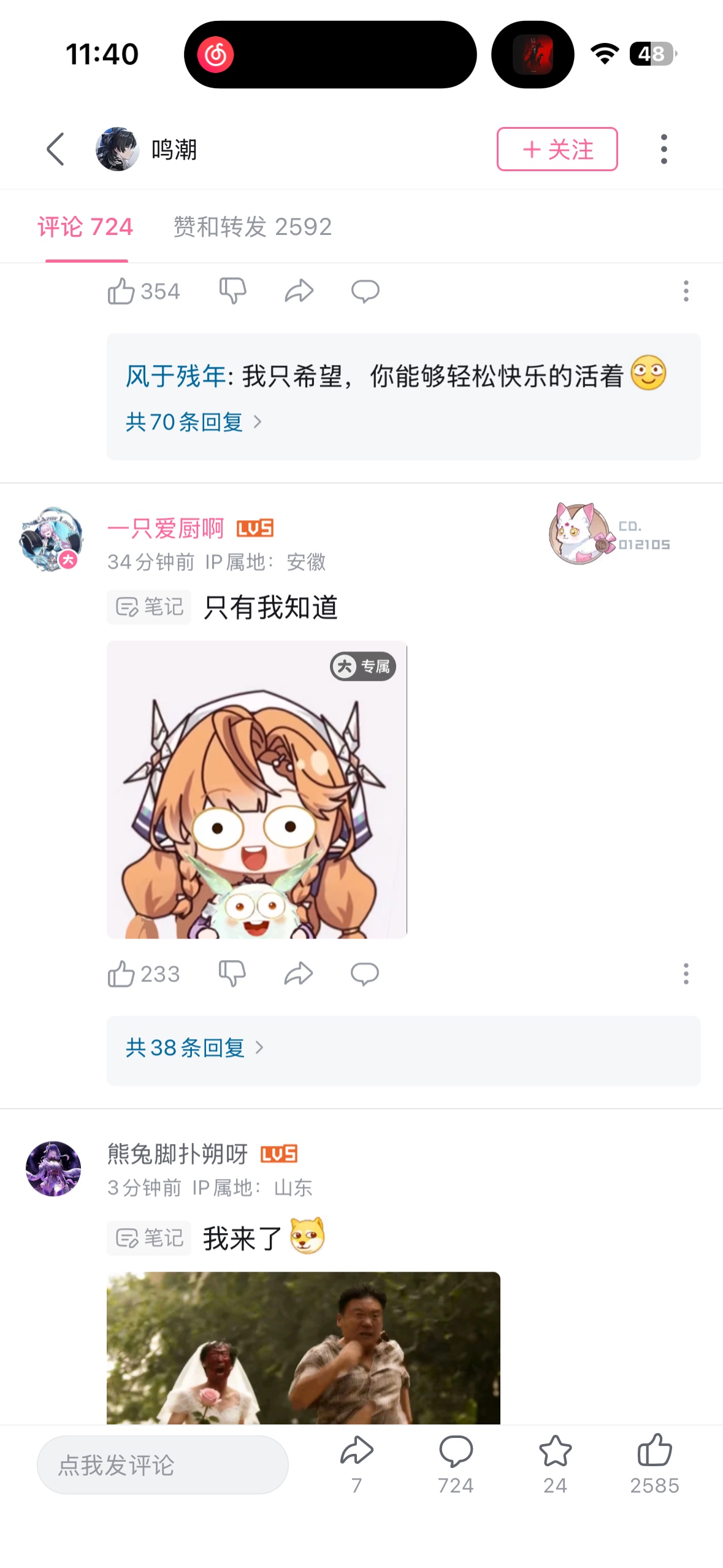Screen dimensions: 723x1568
Task: Like the comment with 354 likes
Action: [x=144, y=291]
